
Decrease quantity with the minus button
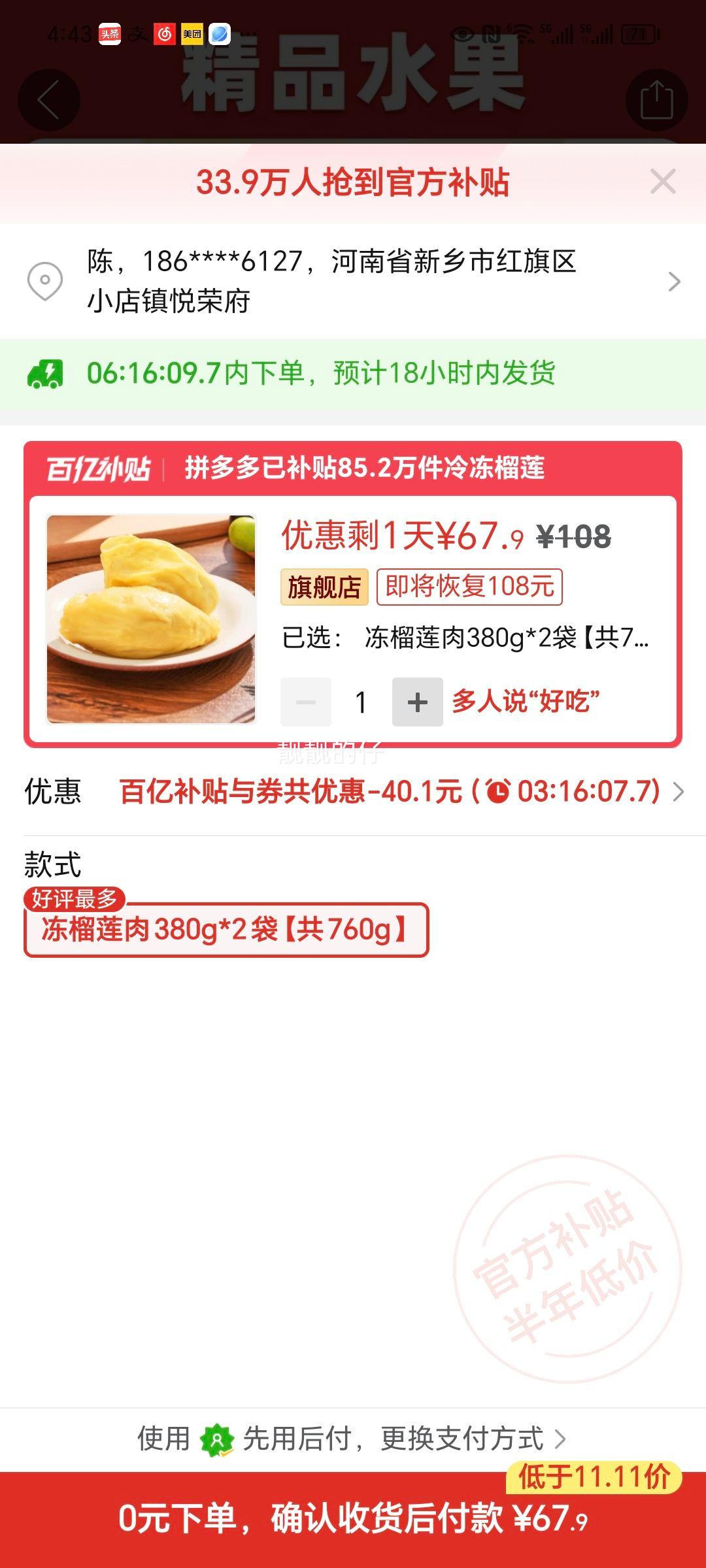[x=306, y=703]
